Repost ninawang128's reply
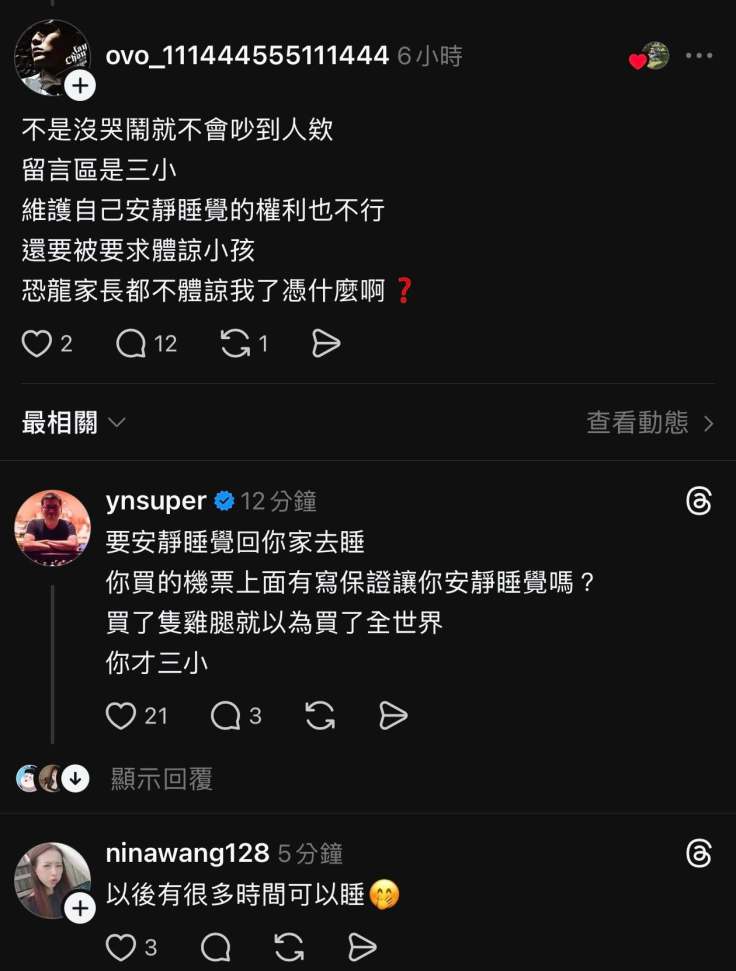The image size is (736, 971). pos(289,947)
